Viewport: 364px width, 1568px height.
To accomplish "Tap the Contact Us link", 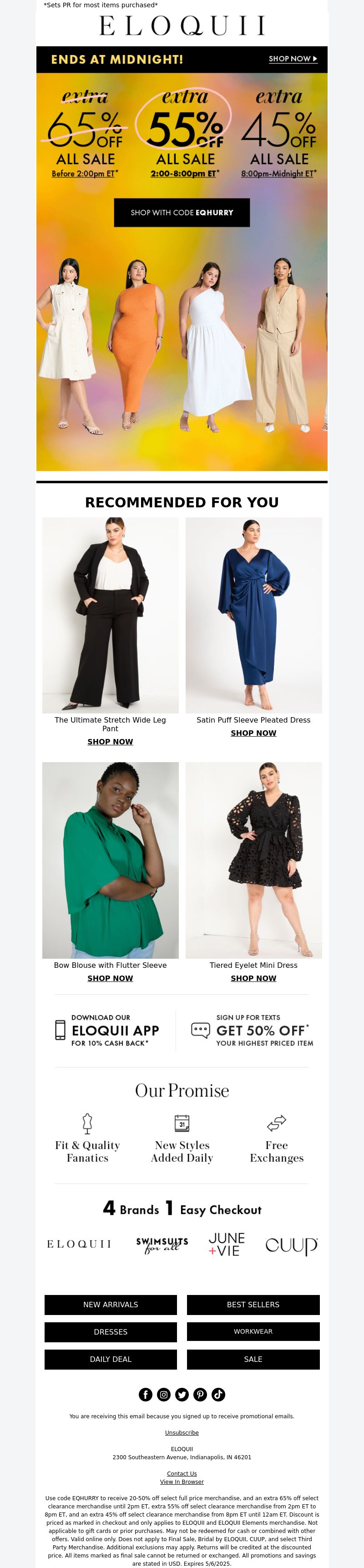I will pos(182,1474).
